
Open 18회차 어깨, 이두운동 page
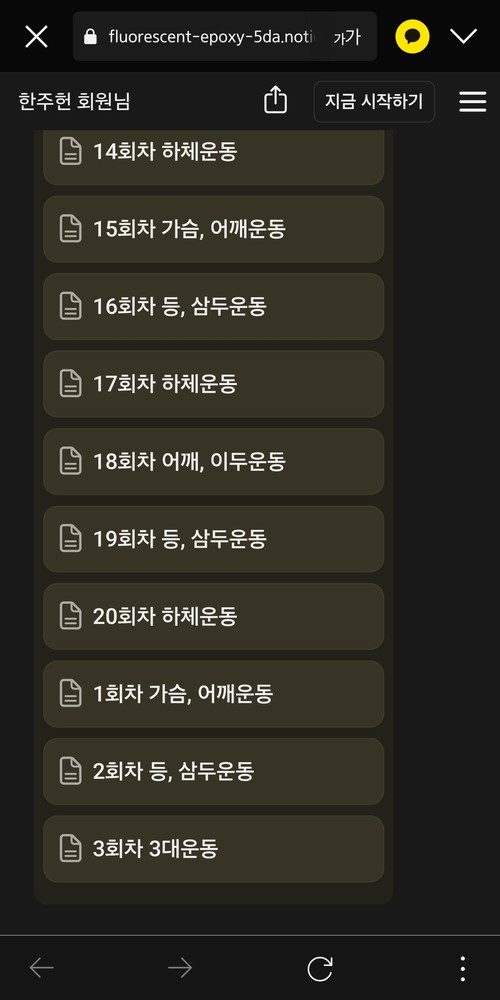[214, 461]
